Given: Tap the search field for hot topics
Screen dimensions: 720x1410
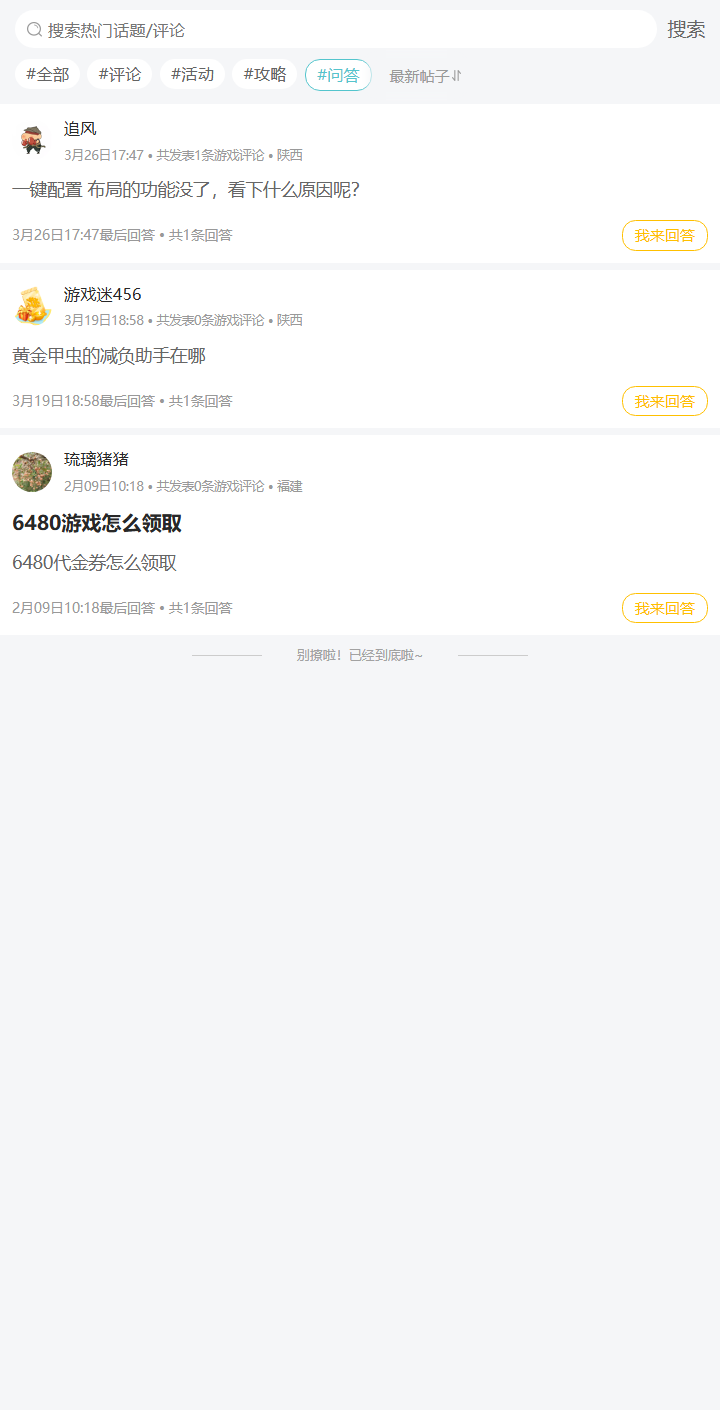Looking at the screenshot, I should point(335,30).
